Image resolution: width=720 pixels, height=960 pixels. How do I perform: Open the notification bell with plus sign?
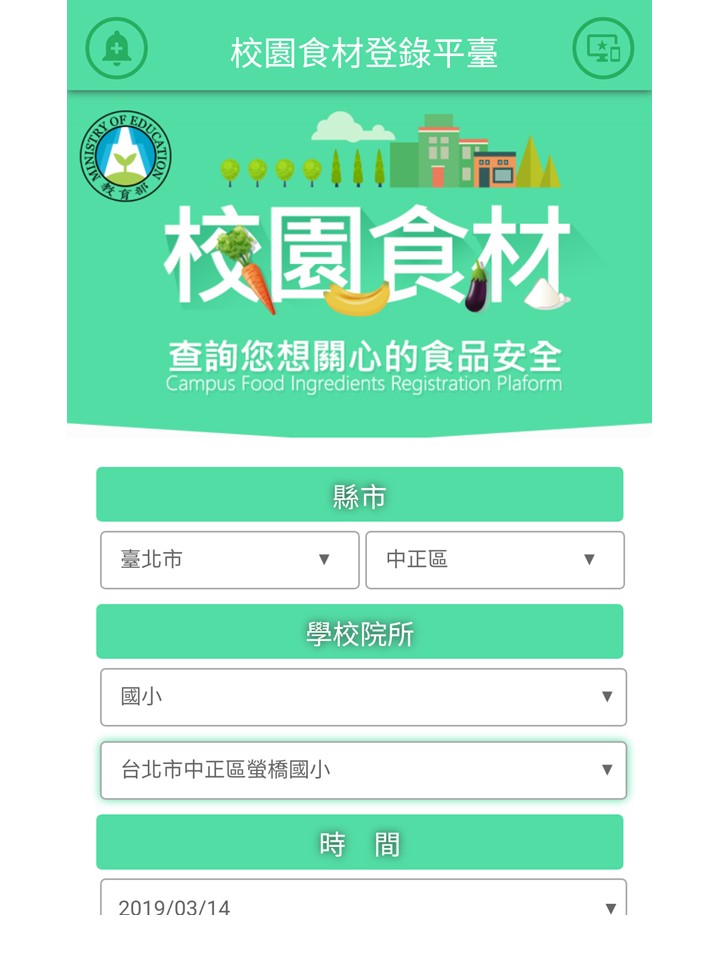(116, 48)
